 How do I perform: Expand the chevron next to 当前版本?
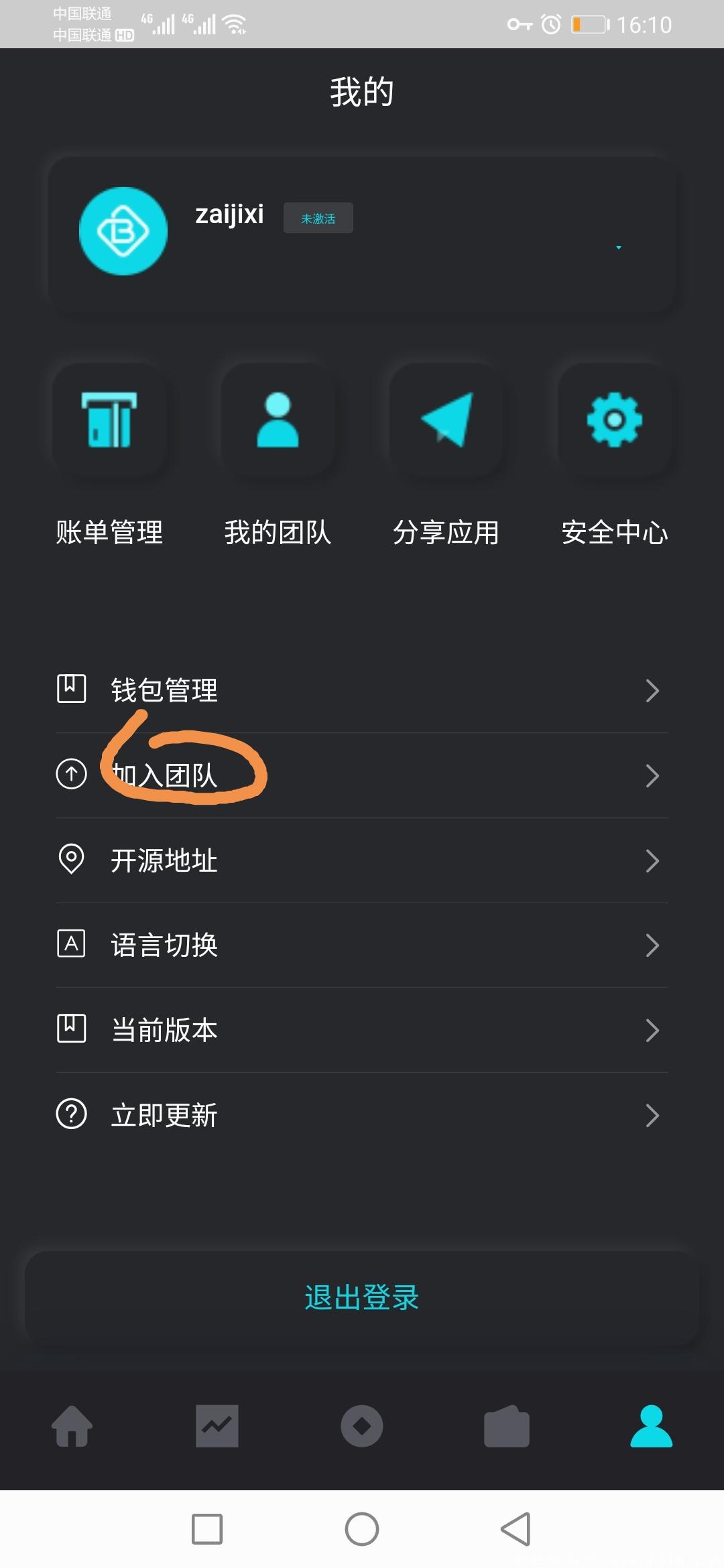point(652,1030)
